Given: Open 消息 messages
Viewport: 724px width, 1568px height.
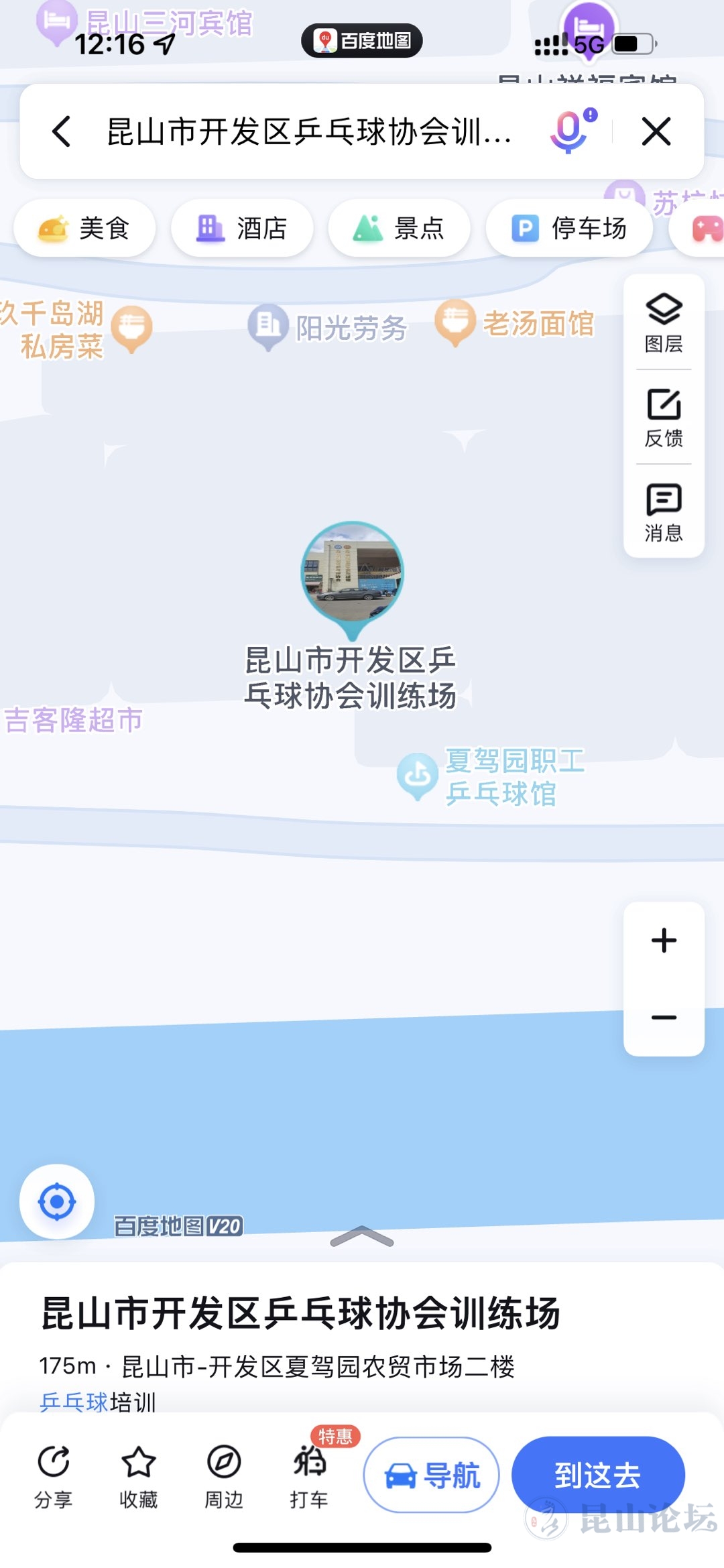Looking at the screenshot, I should click(x=664, y=511).
